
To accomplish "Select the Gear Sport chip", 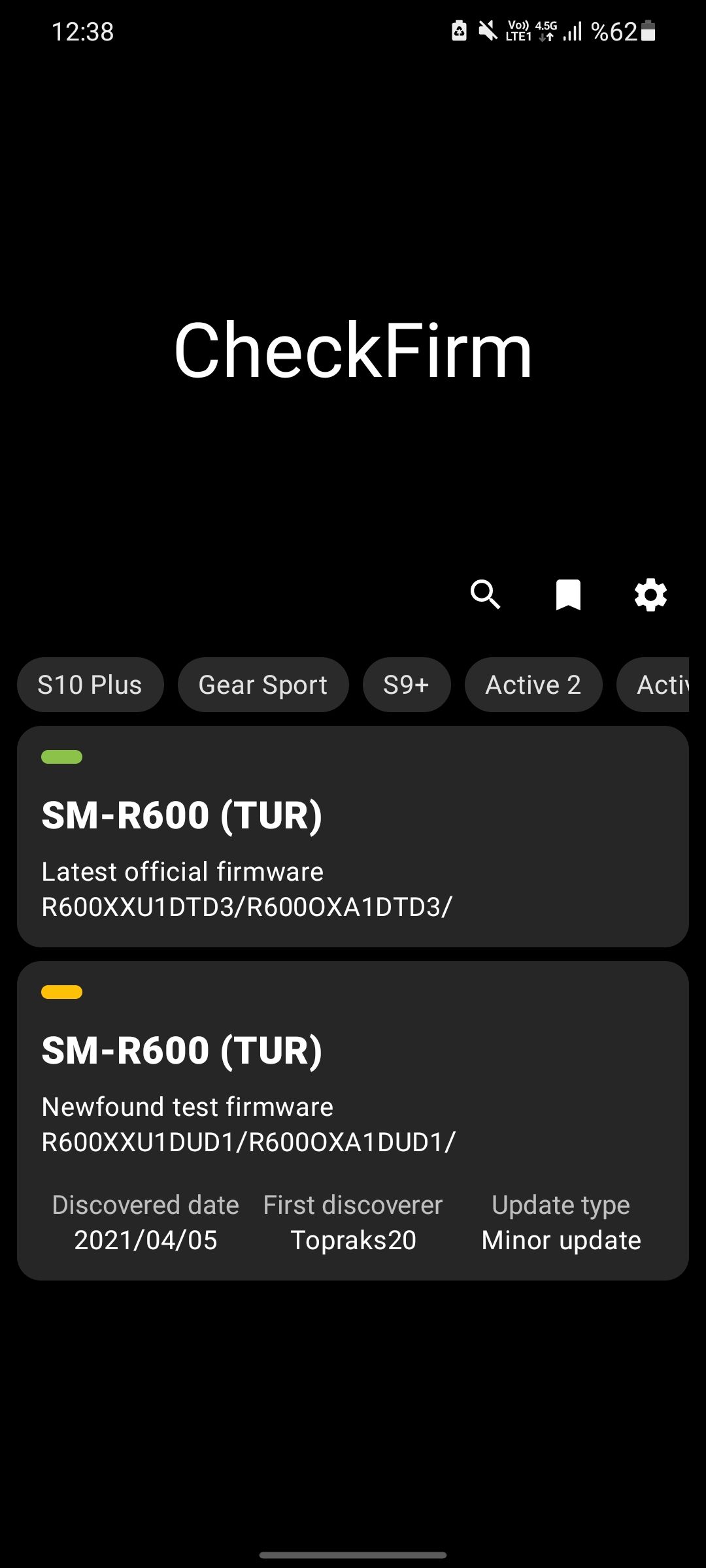I will [263, 685].
